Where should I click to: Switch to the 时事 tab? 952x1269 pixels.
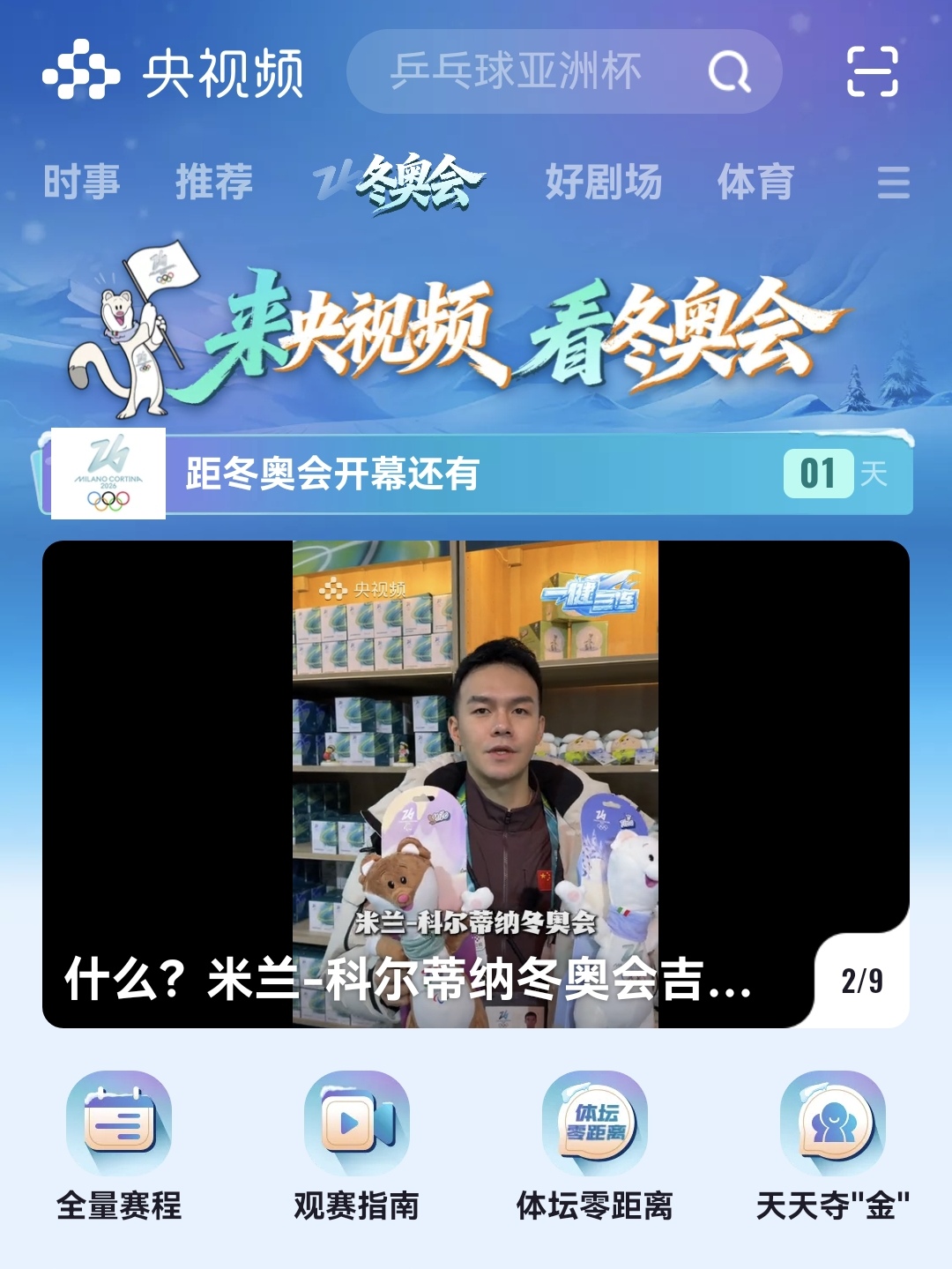click(x=82, y=183)
